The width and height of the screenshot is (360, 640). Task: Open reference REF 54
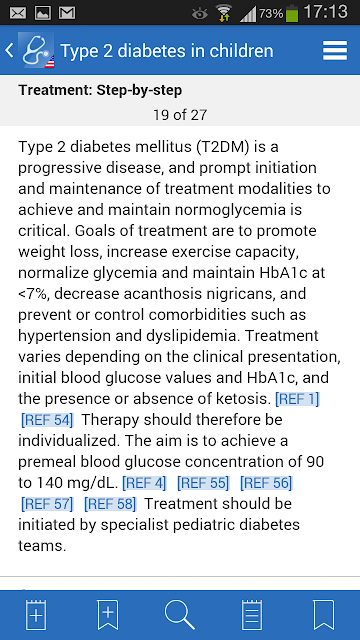47,420
